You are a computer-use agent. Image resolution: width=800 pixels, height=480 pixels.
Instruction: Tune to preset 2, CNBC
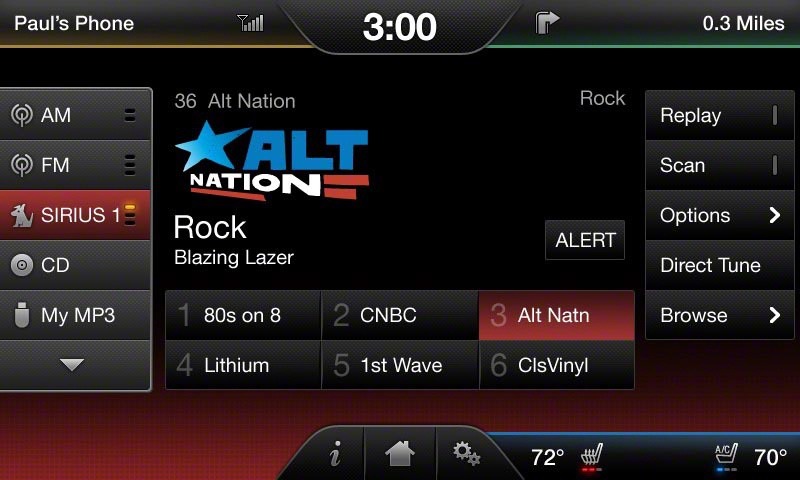[400, 316]
